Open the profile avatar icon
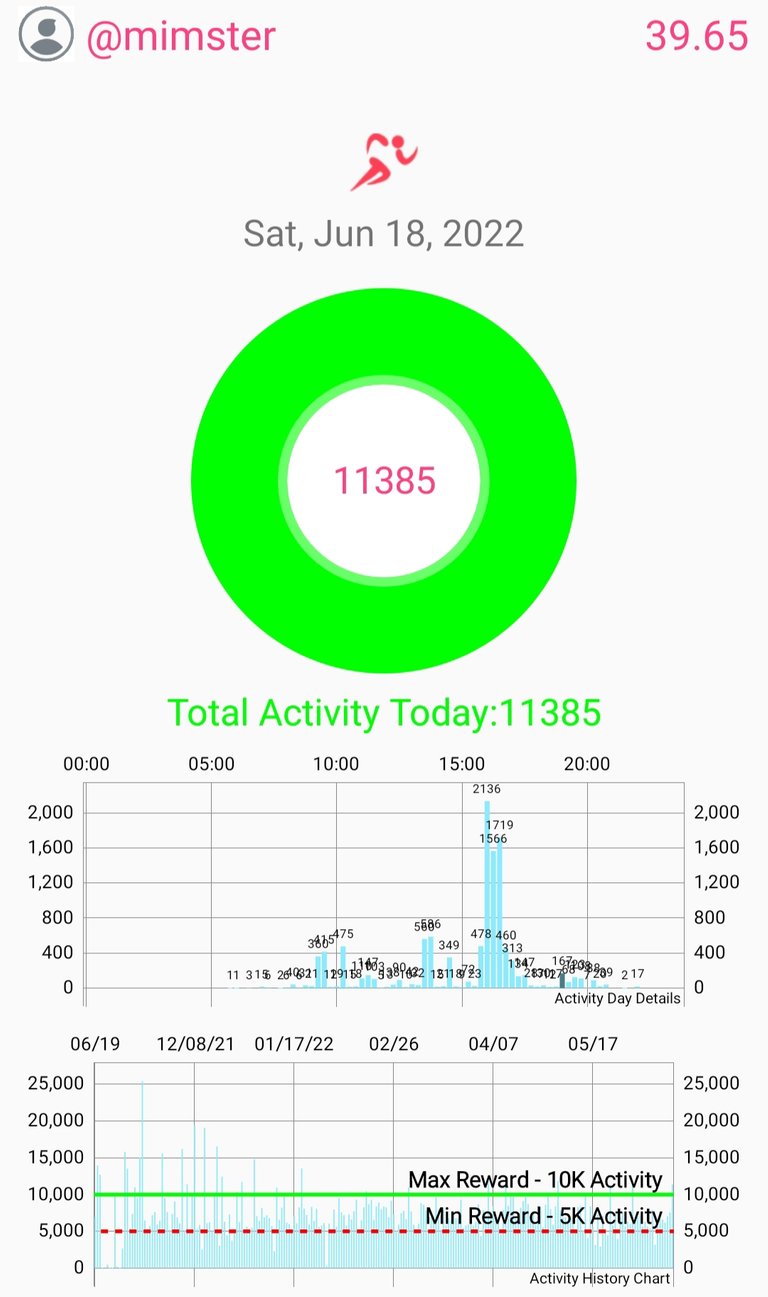 pos(47,34)
